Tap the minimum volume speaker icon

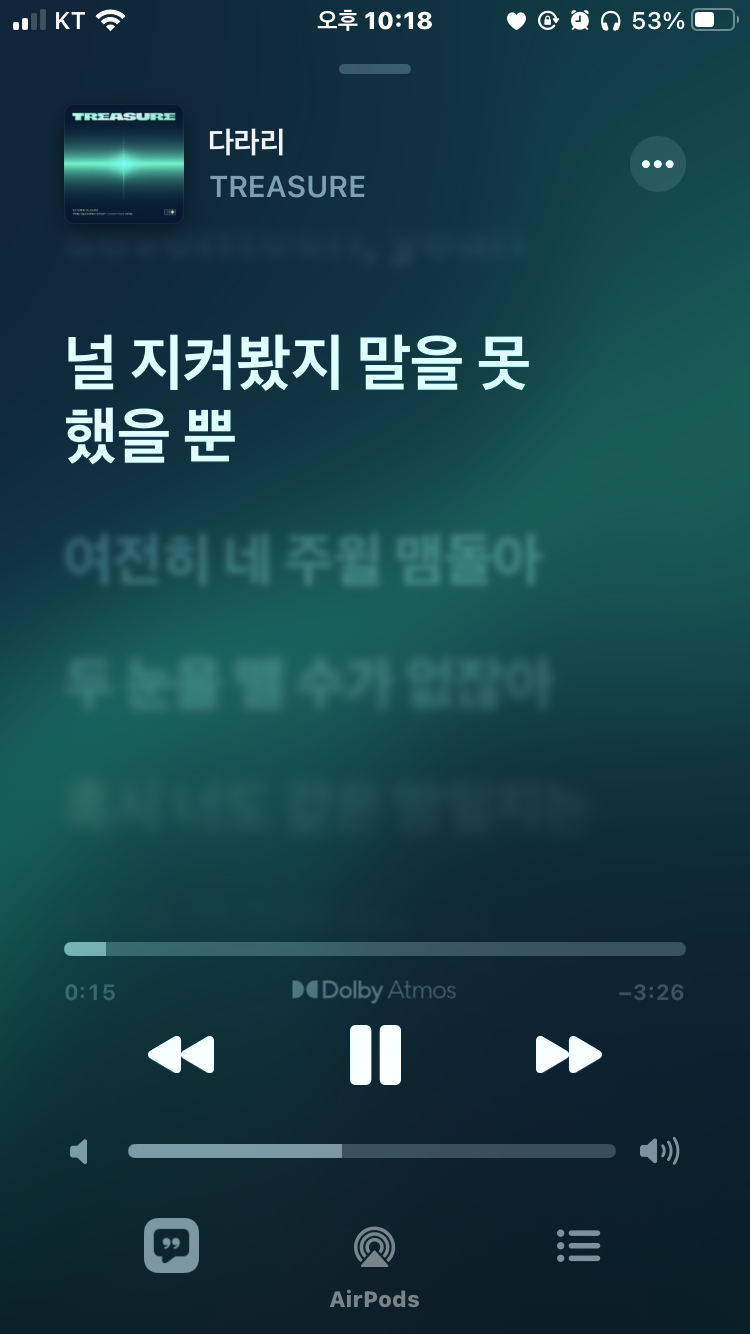click(x=79, y=1151)
